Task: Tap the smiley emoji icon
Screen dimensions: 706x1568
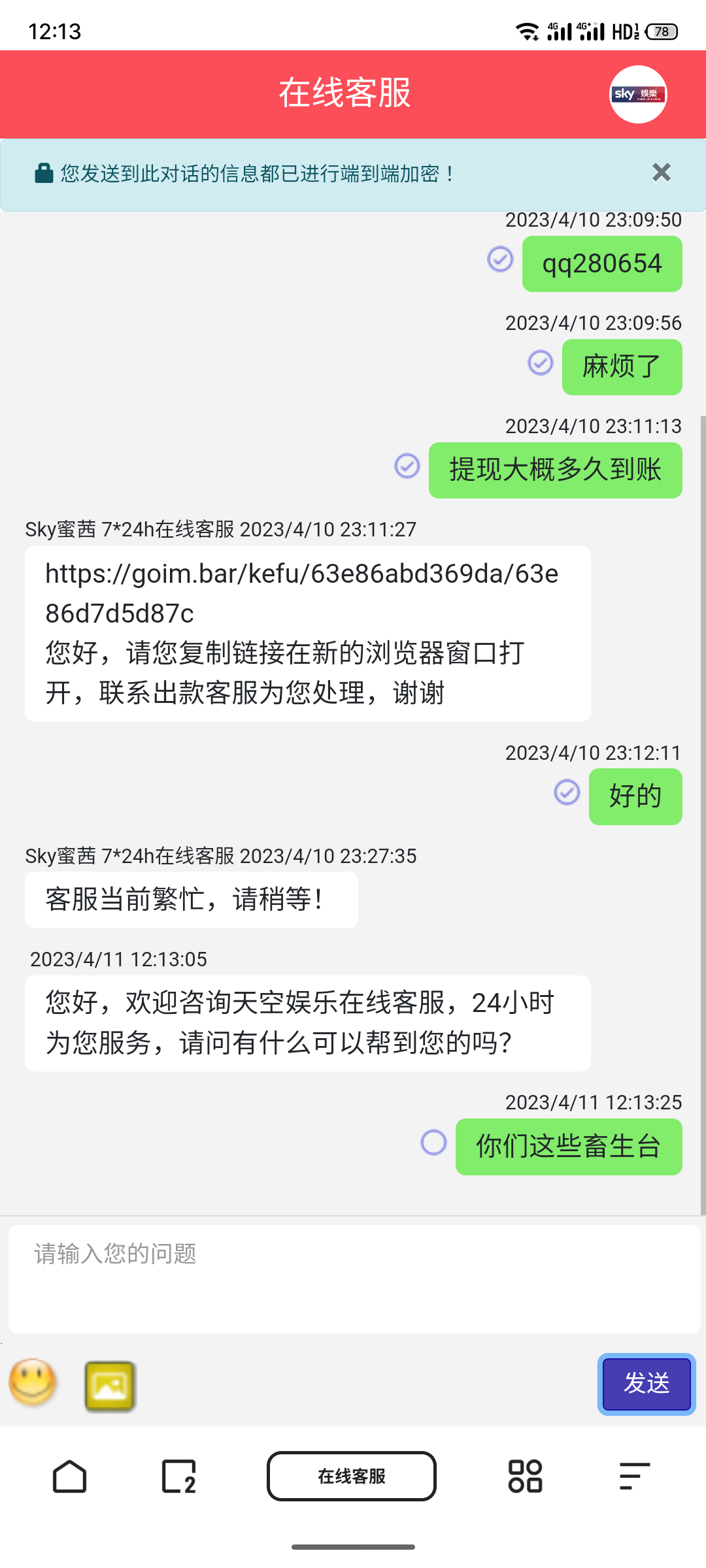Action: click(x=33, y=1382)
